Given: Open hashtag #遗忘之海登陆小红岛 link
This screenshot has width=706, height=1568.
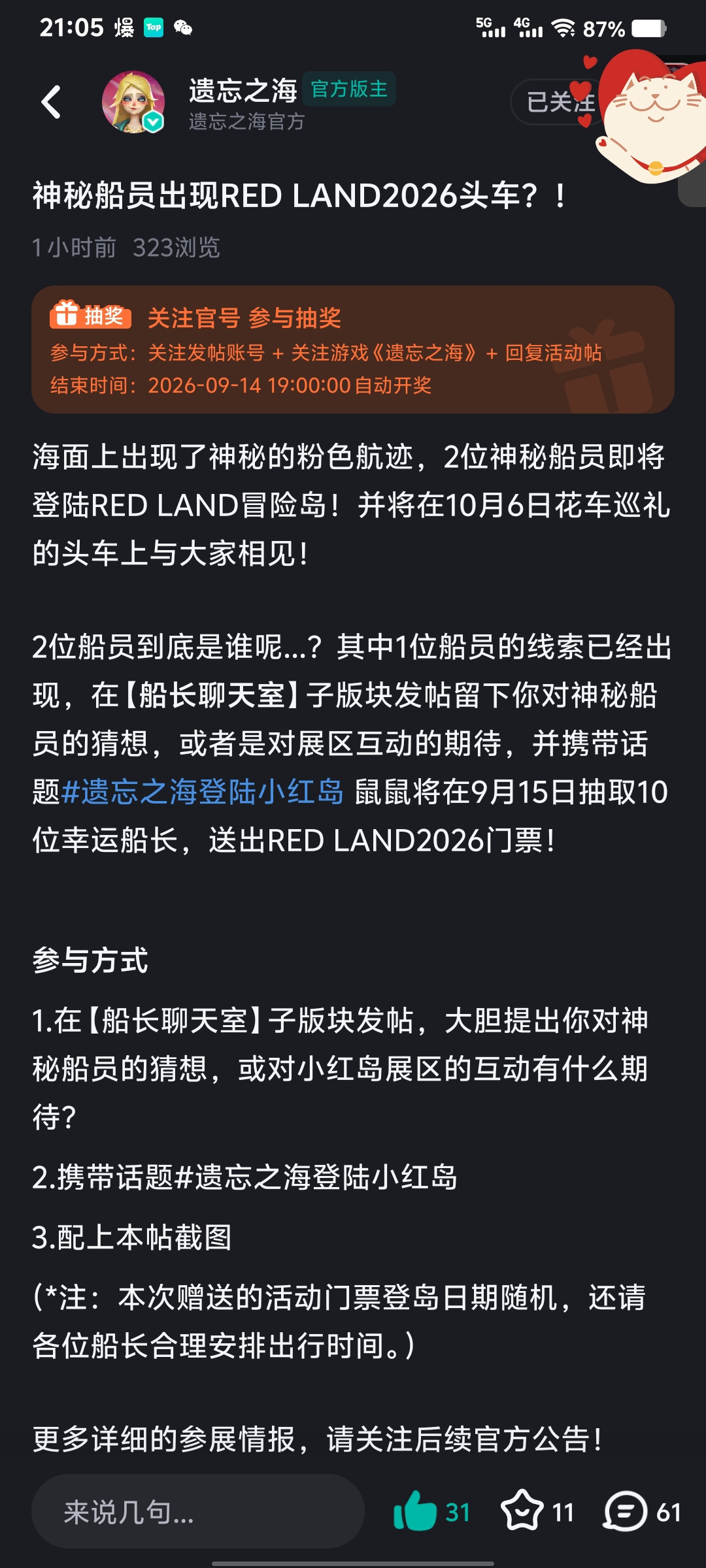Looking at the screenshot, I should (x=202, y=792).
